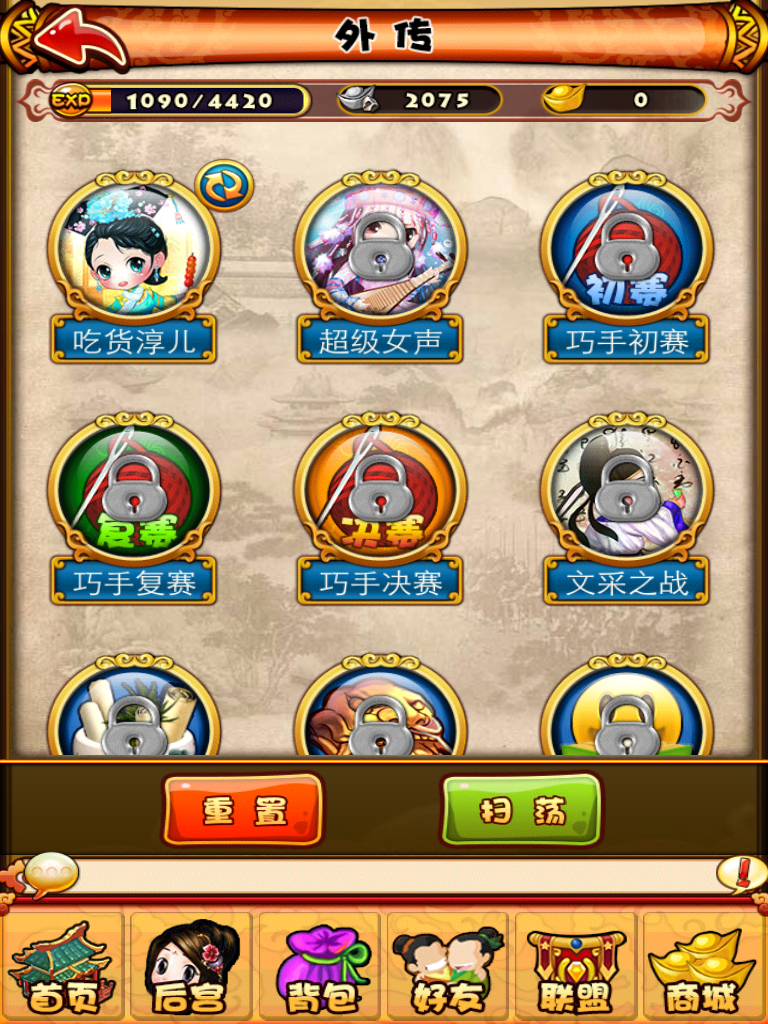Tap the refresh icon on 吃货淳儿
Screen dimensions: 768x1024
224,185
